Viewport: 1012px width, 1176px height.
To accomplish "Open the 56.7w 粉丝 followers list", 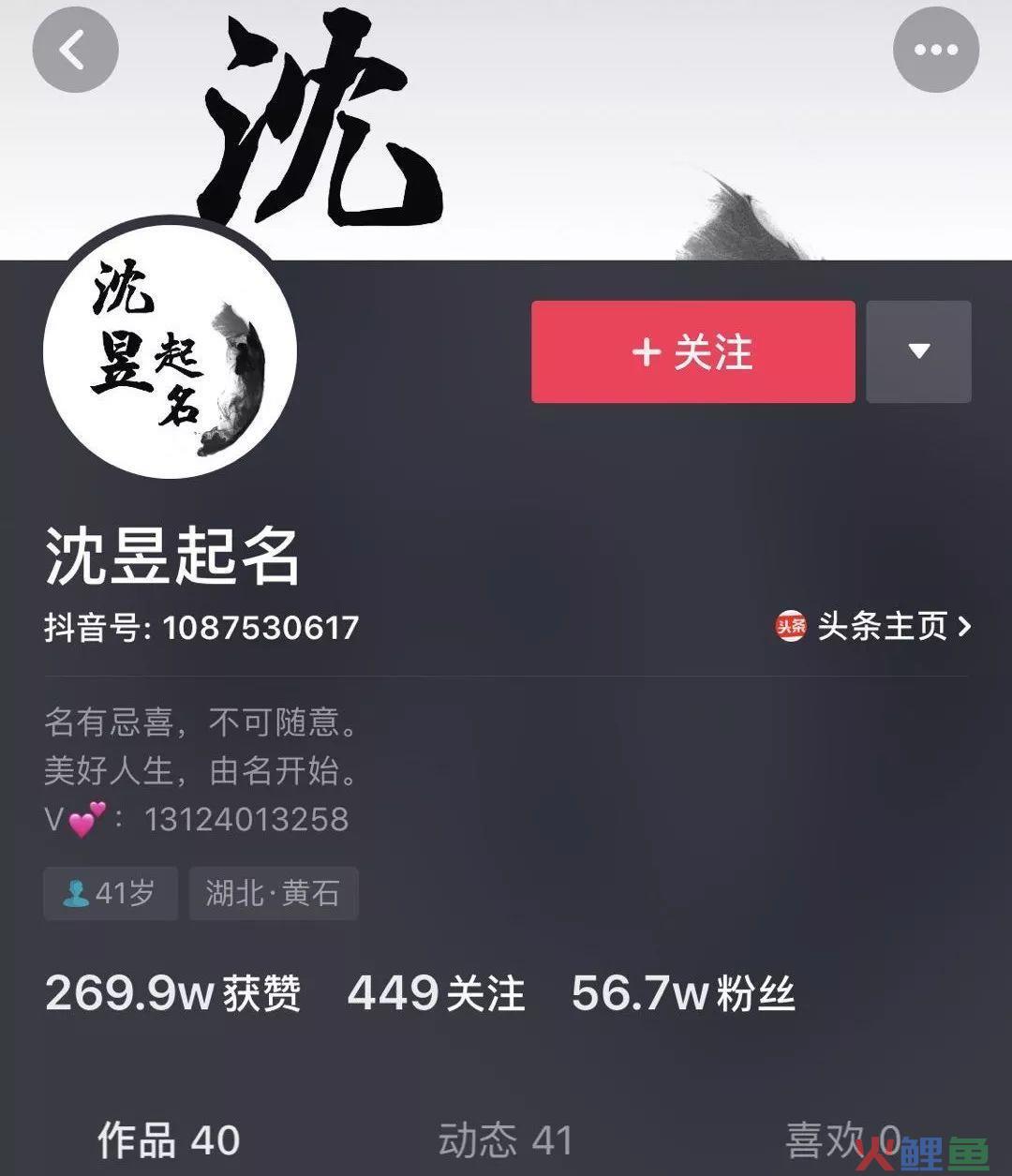I will click(683, 993).
